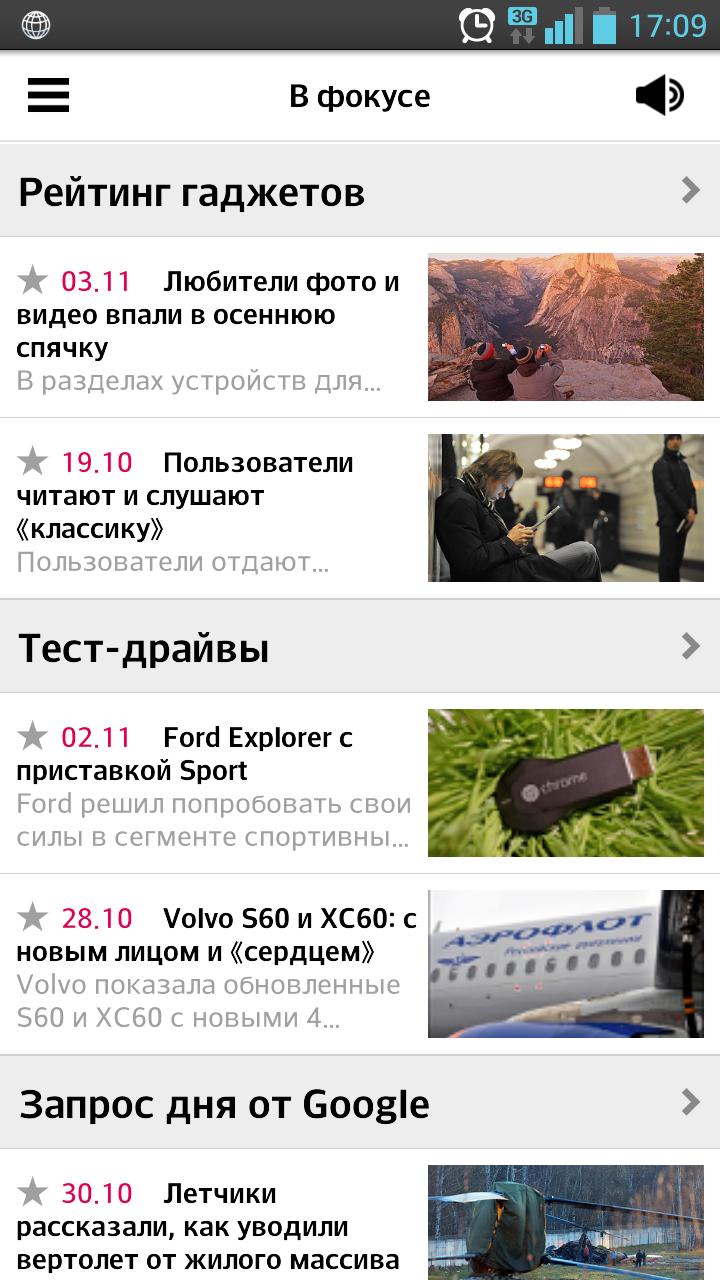This screenshot has height=1280, width=720.
Task: Tap the Yosemite photographers image thumbnail
Action: [567, 326]
